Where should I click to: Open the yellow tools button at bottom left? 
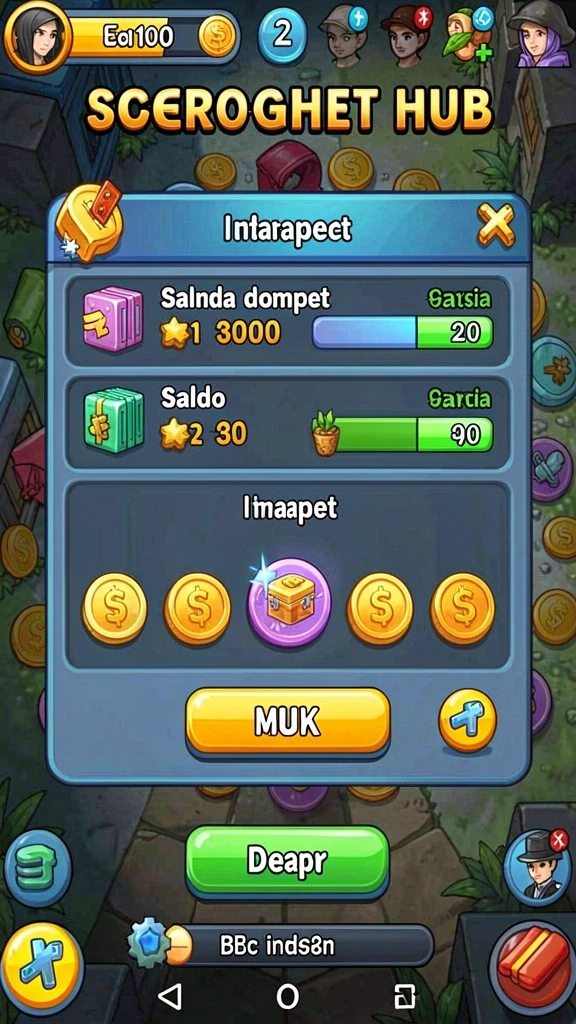tap(42, 965)
